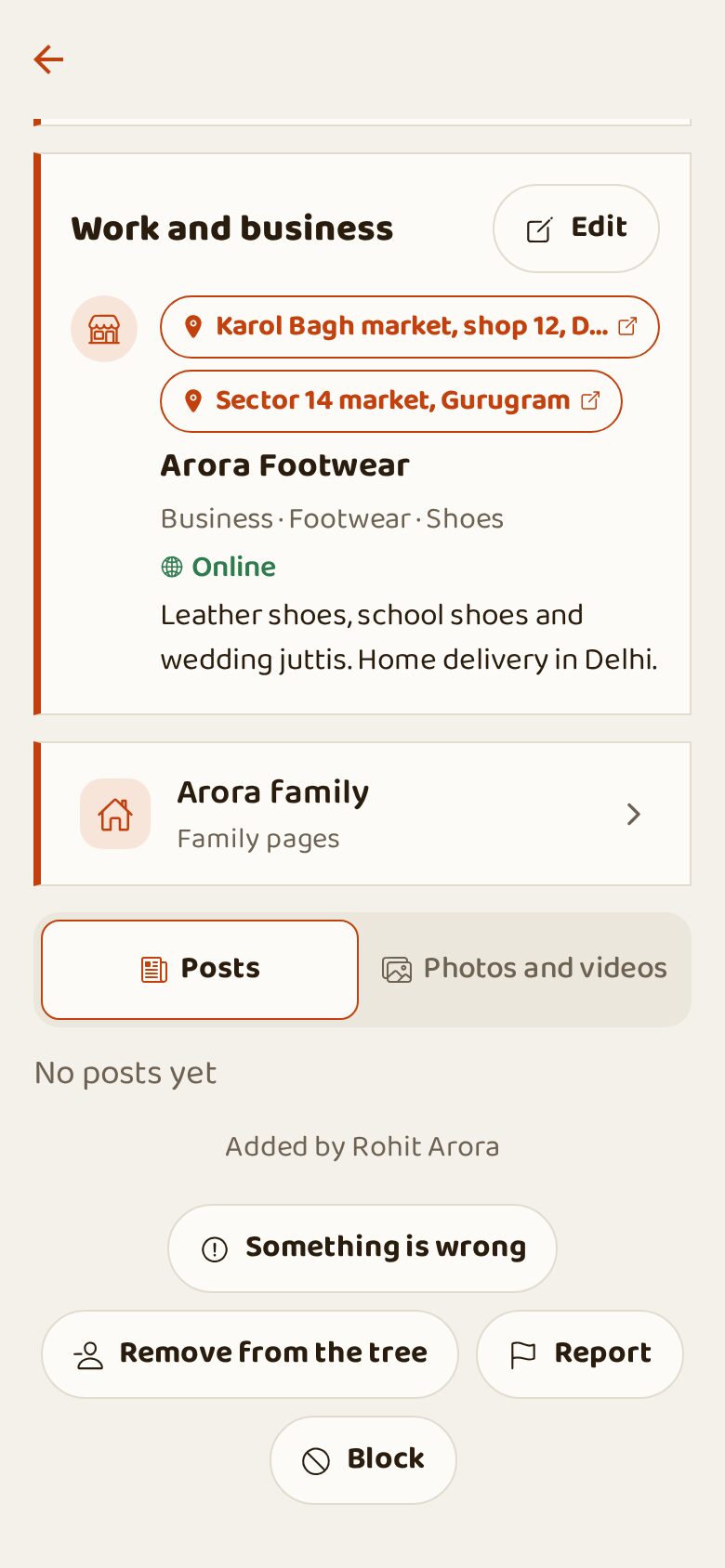Switch to Photos and videos tab
Viewport: 725px width, 1568px height.
(x=524, y=970)
